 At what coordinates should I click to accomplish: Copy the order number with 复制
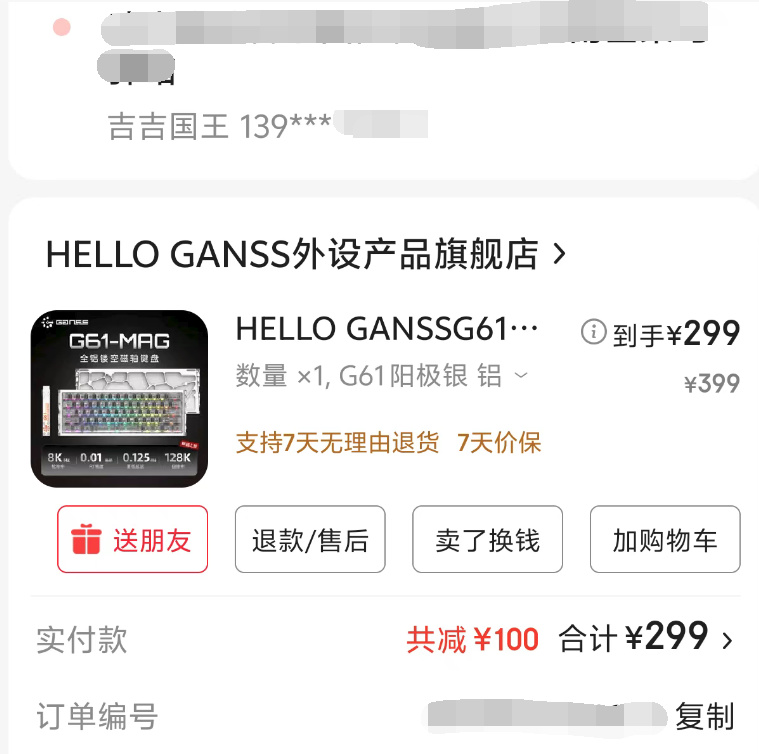704,716
